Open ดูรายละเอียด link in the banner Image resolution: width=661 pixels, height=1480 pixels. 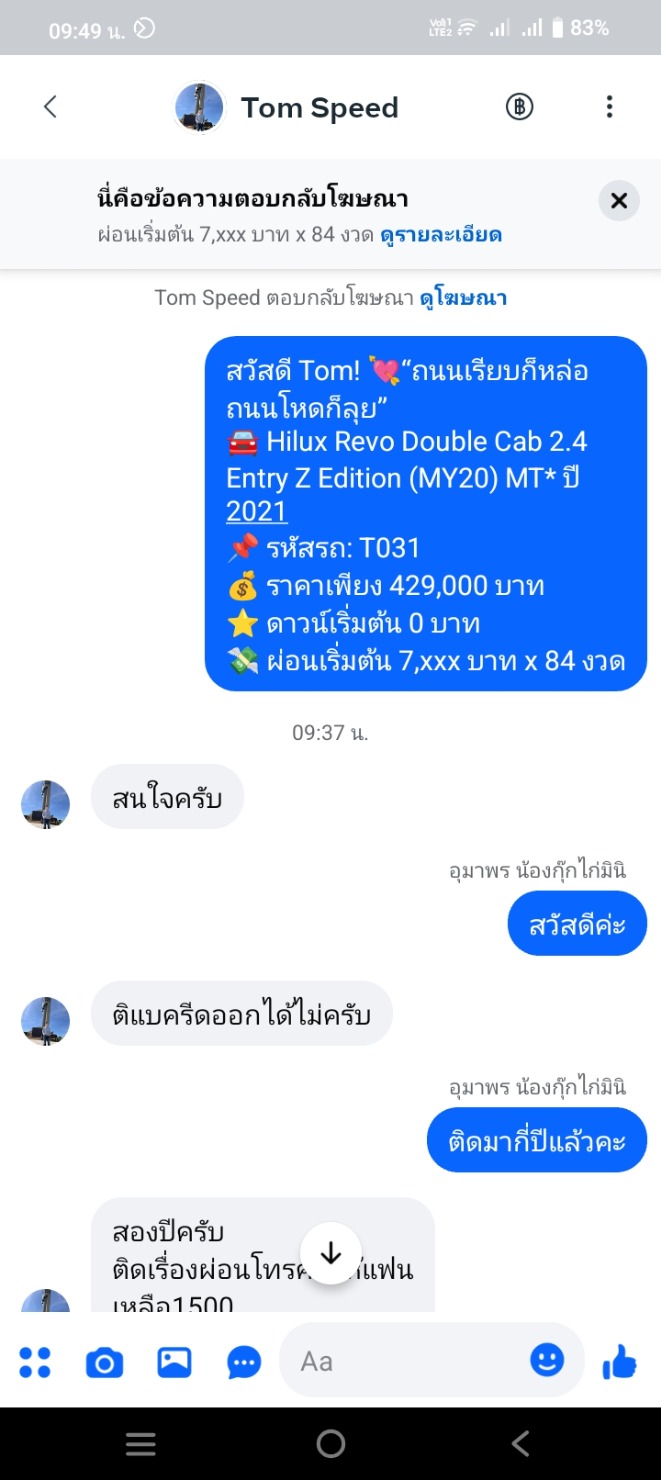click(x=440, y=236)
